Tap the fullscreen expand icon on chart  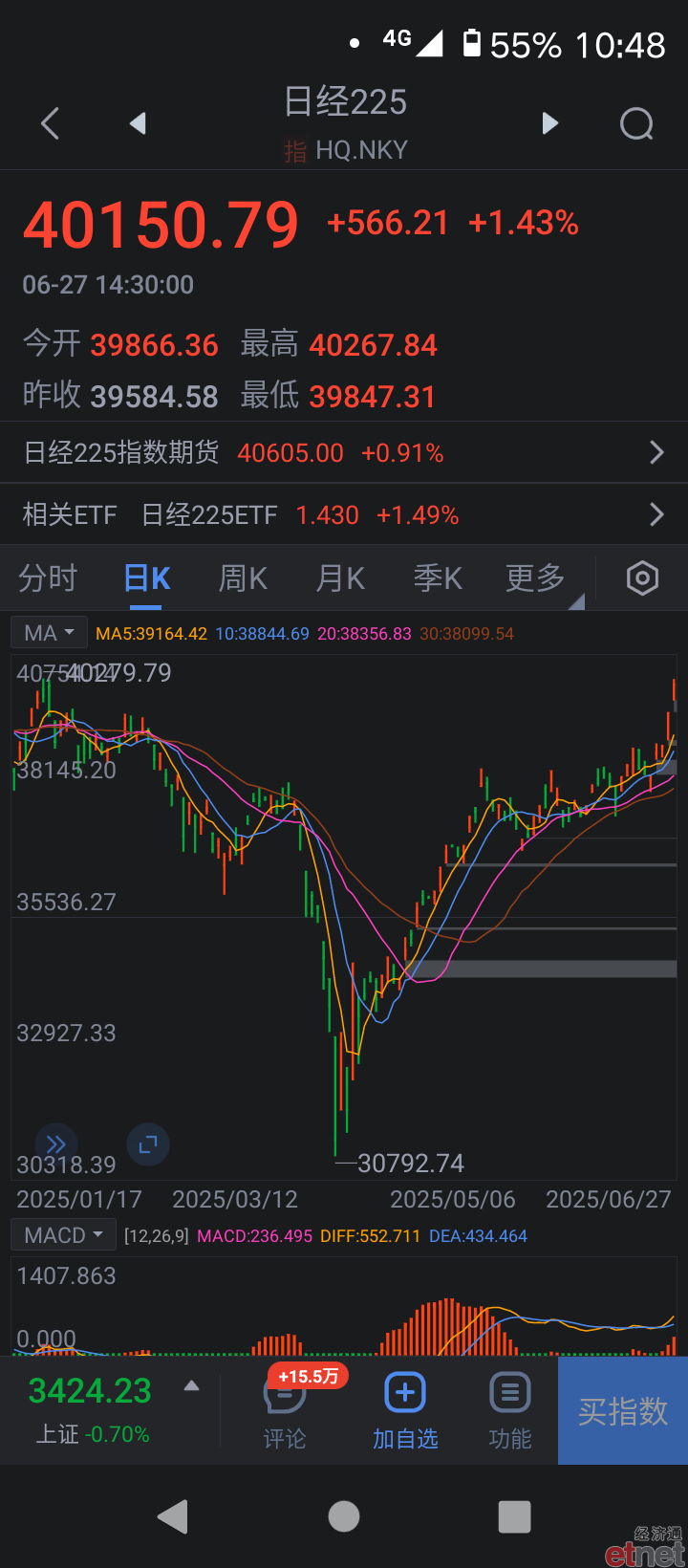click(148, 1143)
